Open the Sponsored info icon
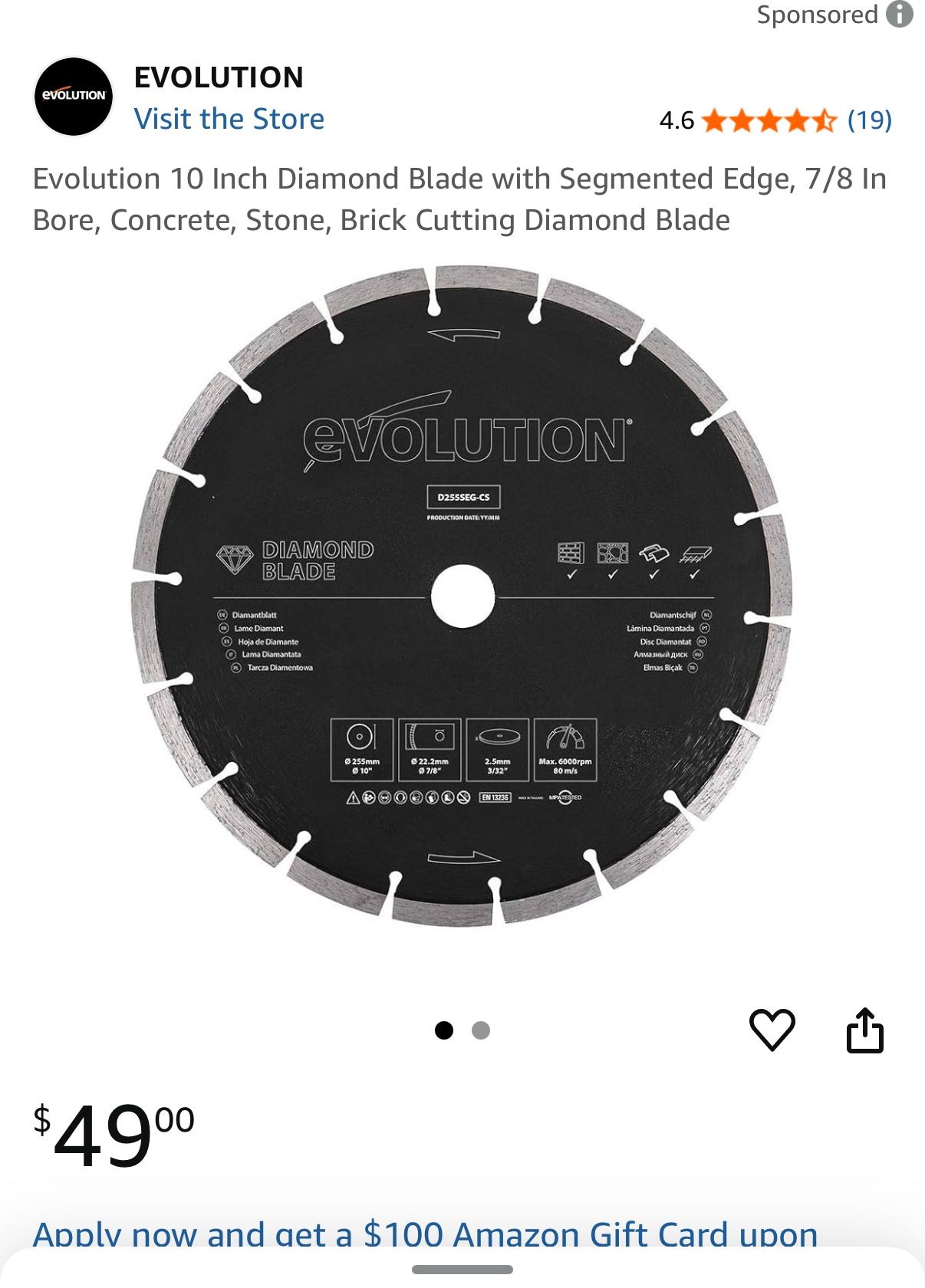The image size is (925, 1288). click(900, 14)
